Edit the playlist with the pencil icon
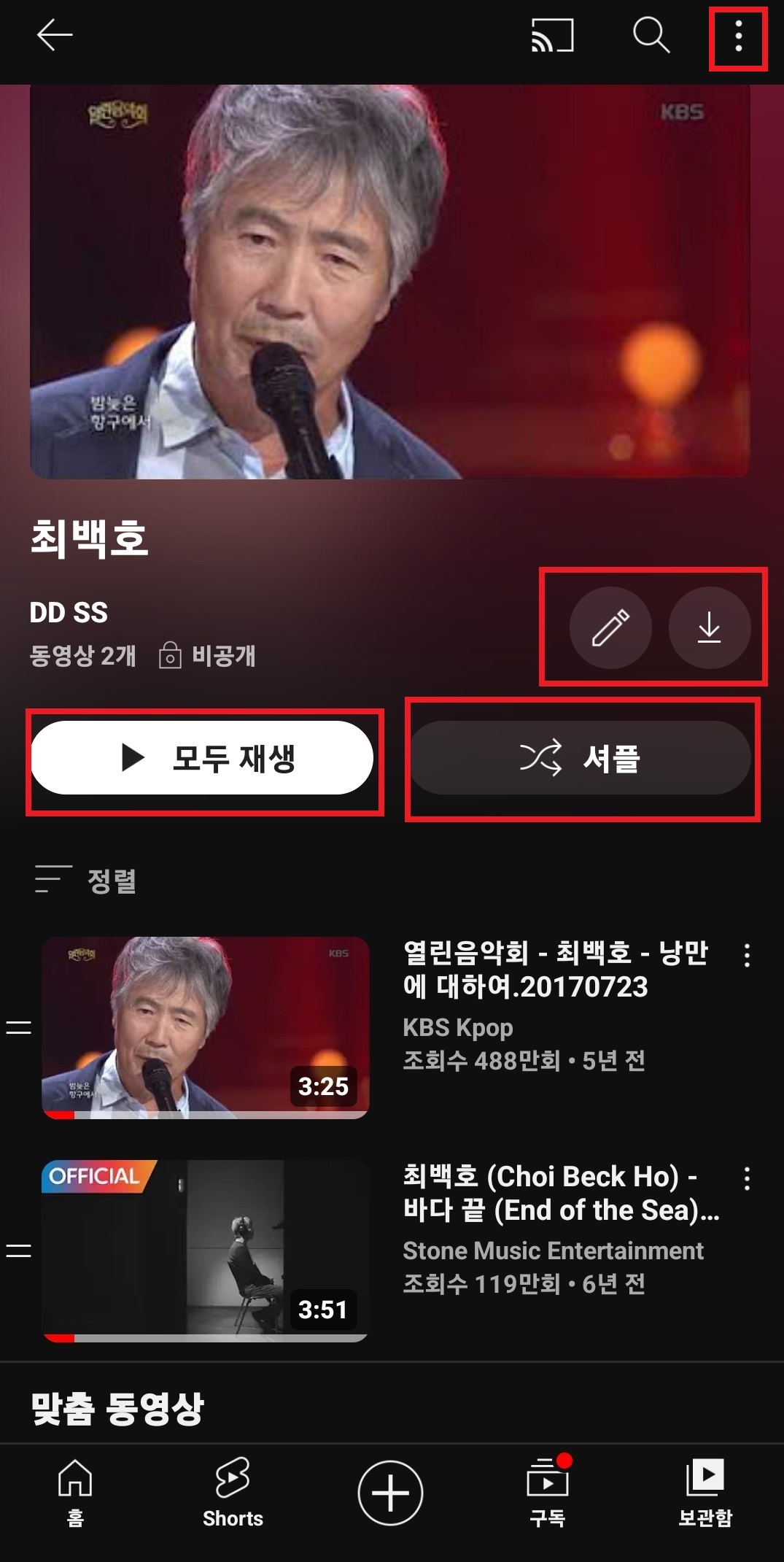This screenshot has width=784, height=1562. pos(611,629)
